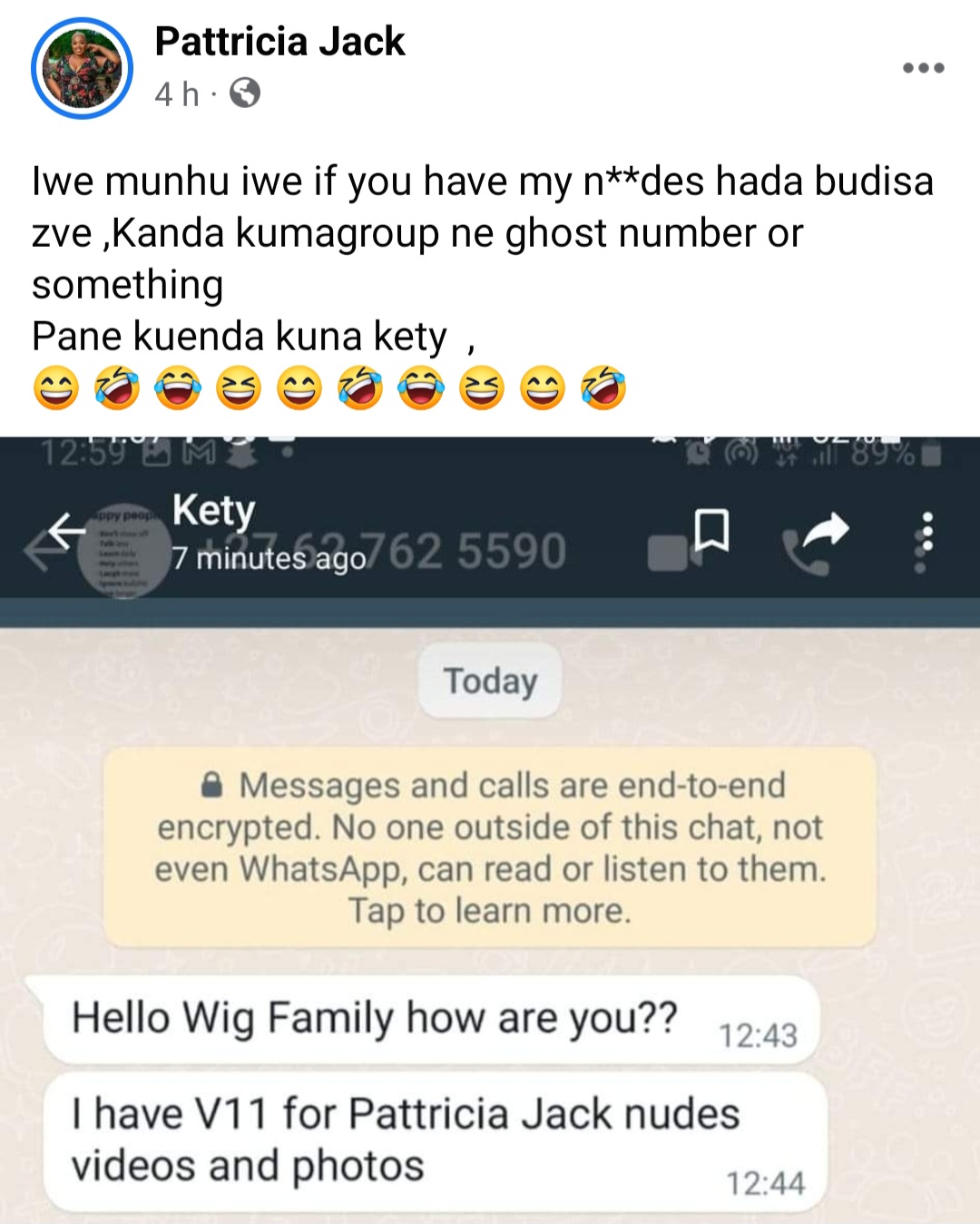980x1224 pixels.
Task: Open the post's three-dot options menu
Action: coord(923,68)
